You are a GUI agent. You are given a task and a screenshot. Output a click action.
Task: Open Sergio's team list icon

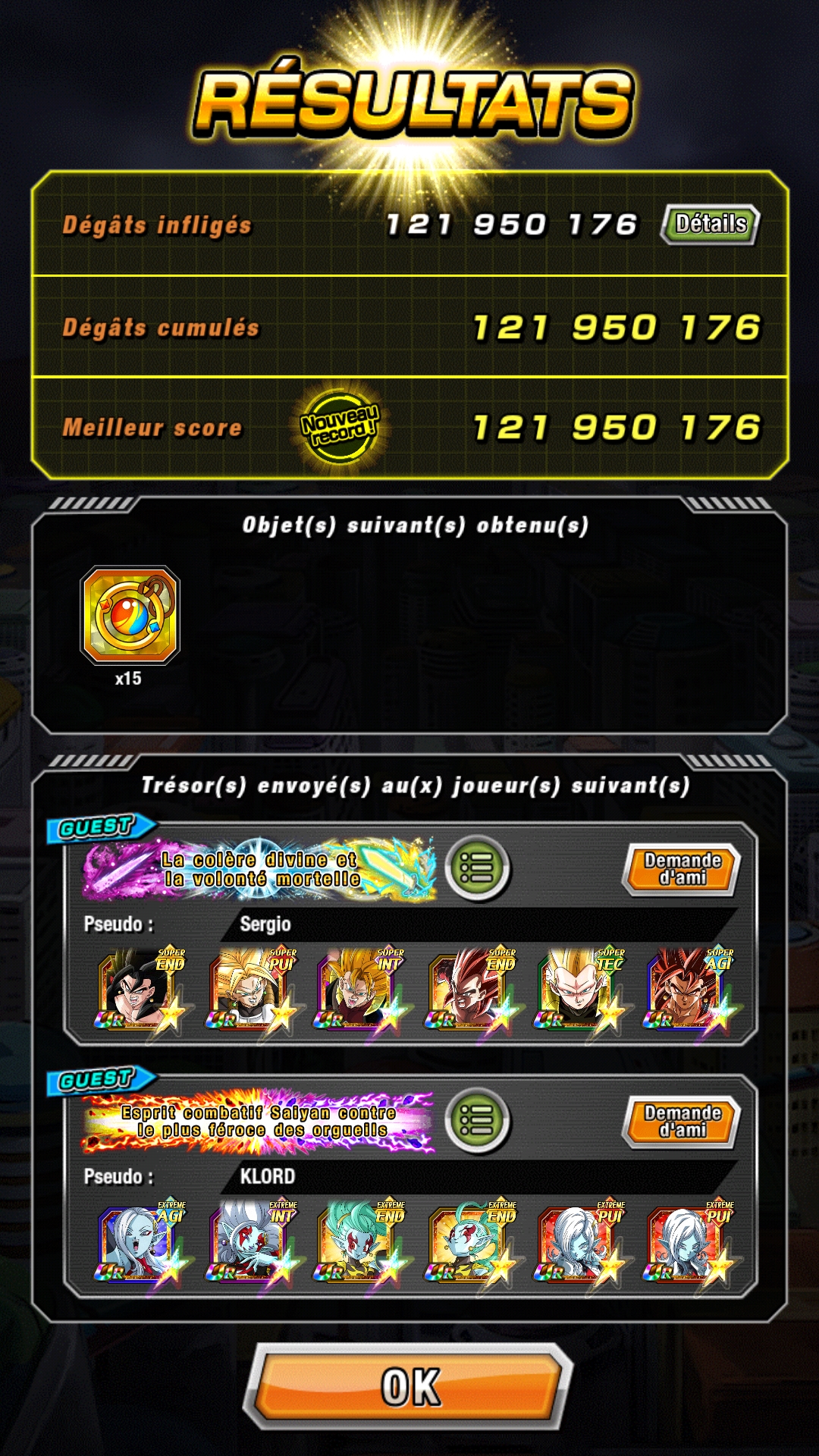point(477,868)
